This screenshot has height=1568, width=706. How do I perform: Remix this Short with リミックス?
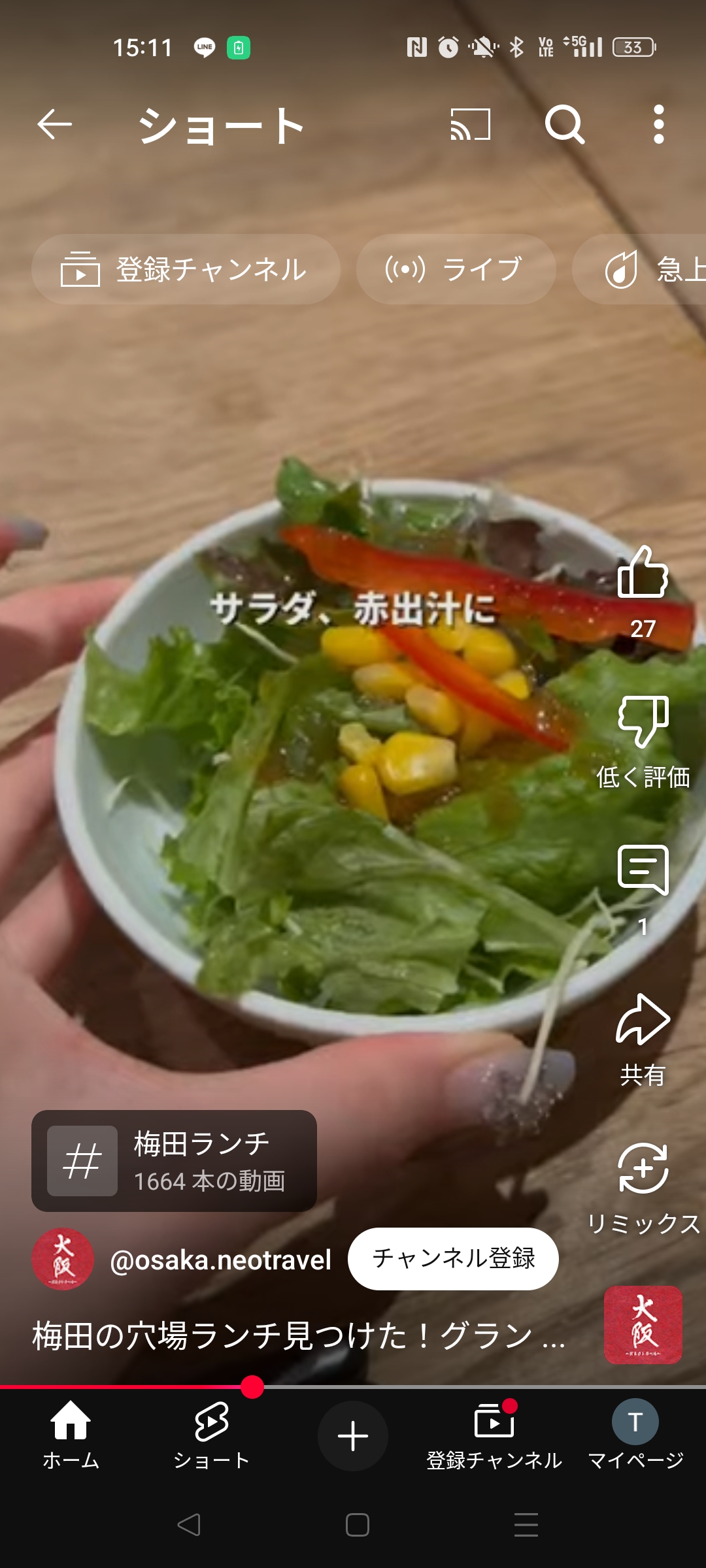(643, 1169)
